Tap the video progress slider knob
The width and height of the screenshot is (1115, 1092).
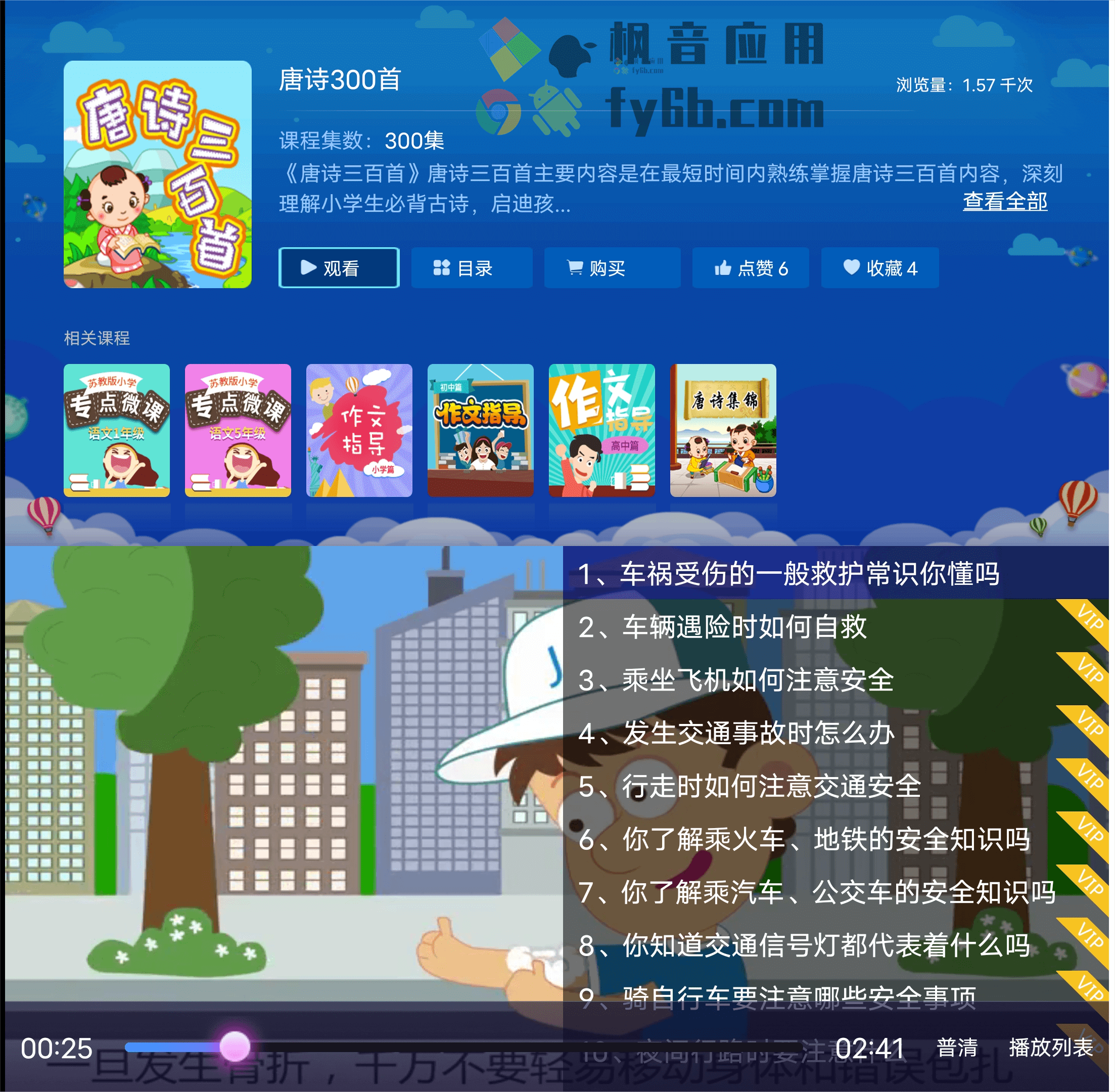pyautogui.click(x=235, y=1046)
